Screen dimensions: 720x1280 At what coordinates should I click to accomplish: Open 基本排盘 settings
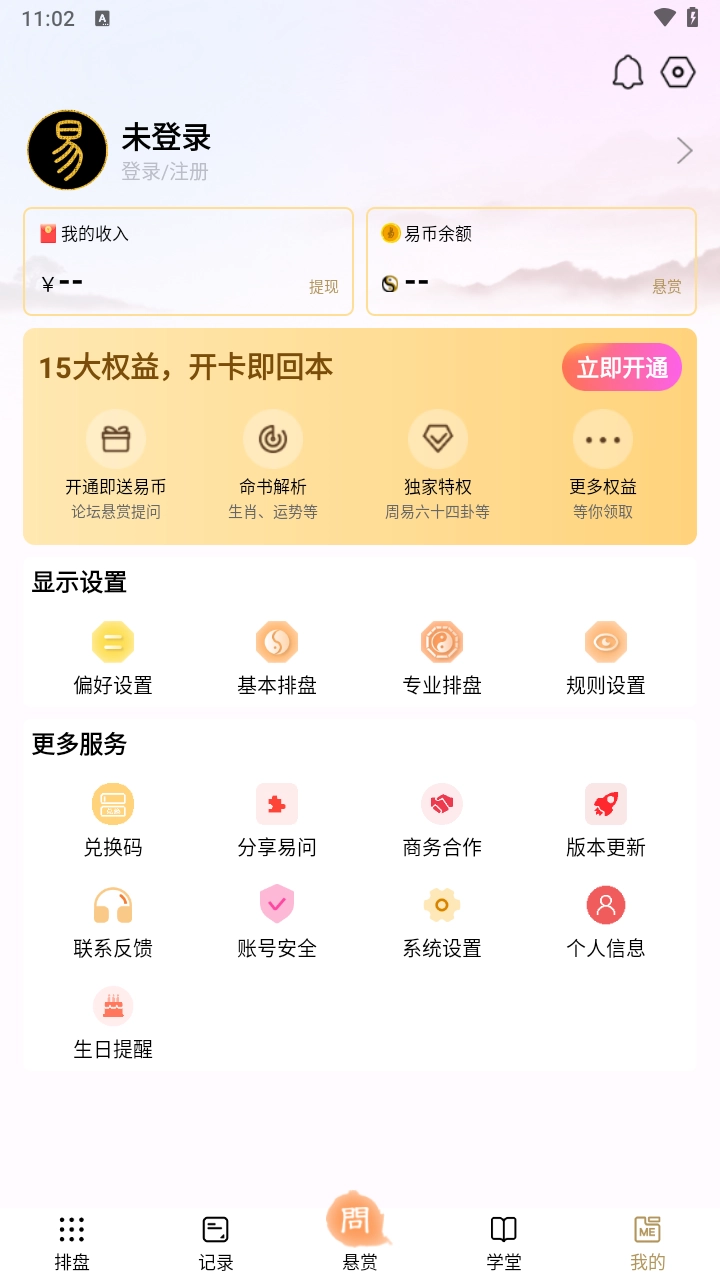pyautogui.click(x=277, y=657)
